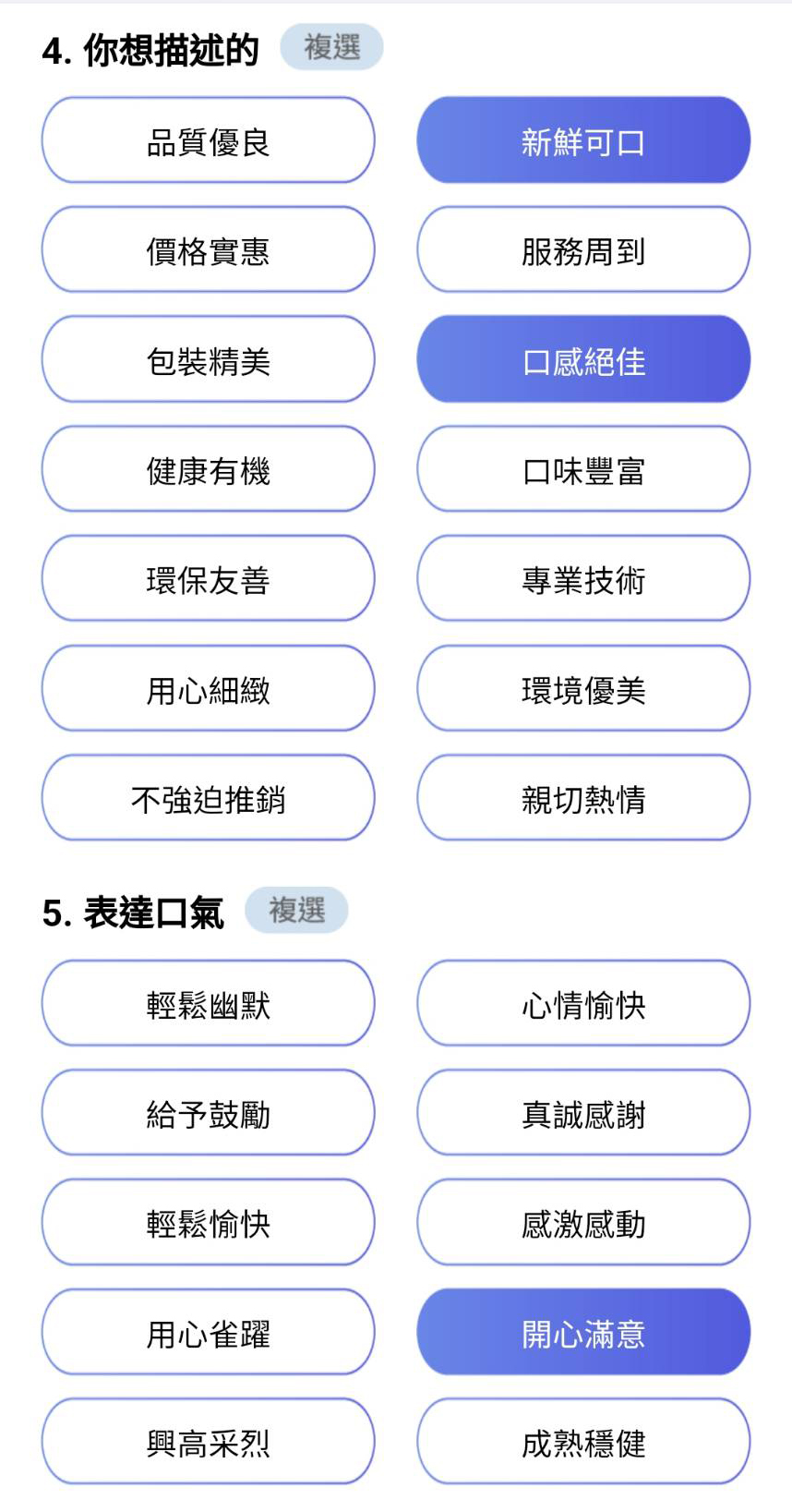
Task: Select the 品質優良 chip
Action: 208,140
